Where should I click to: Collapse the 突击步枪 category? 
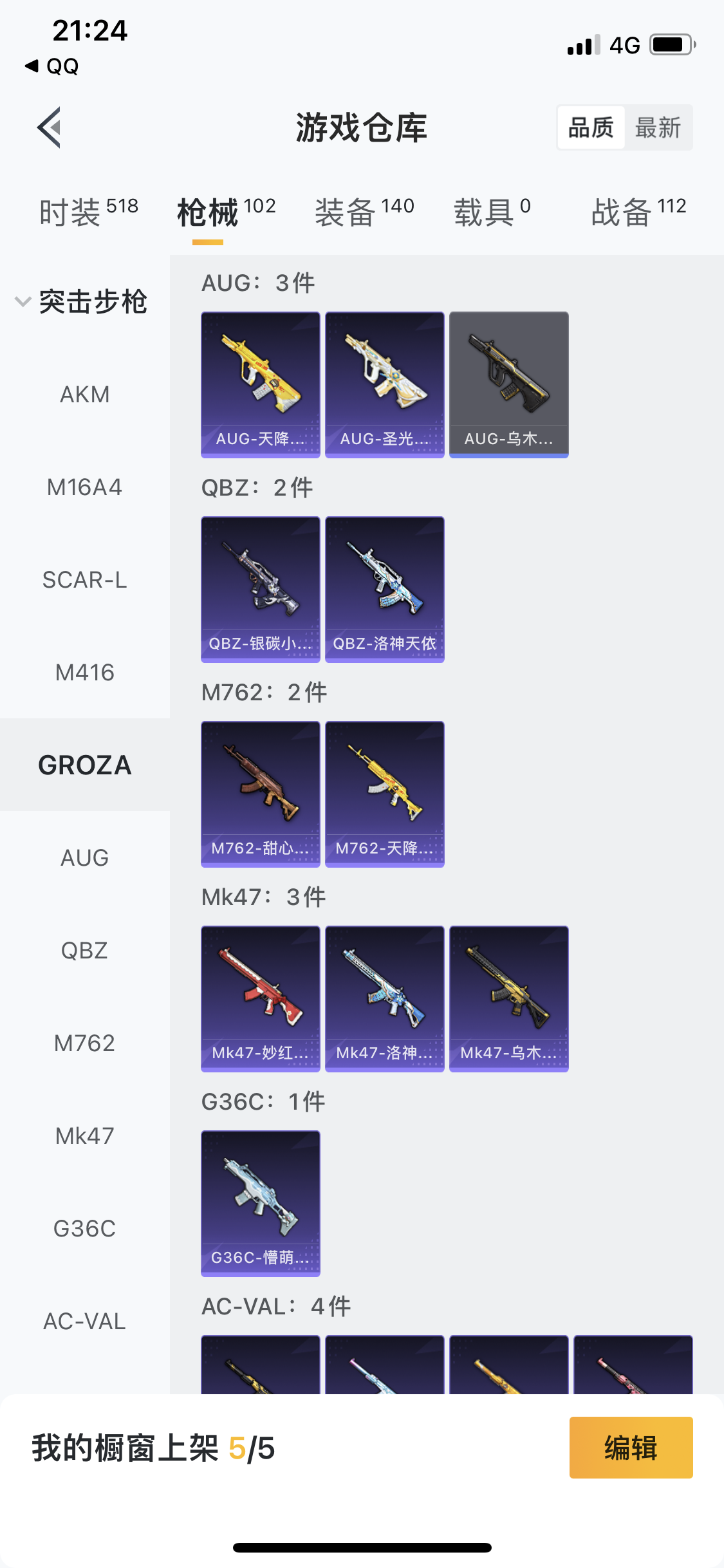coord(82,301)
